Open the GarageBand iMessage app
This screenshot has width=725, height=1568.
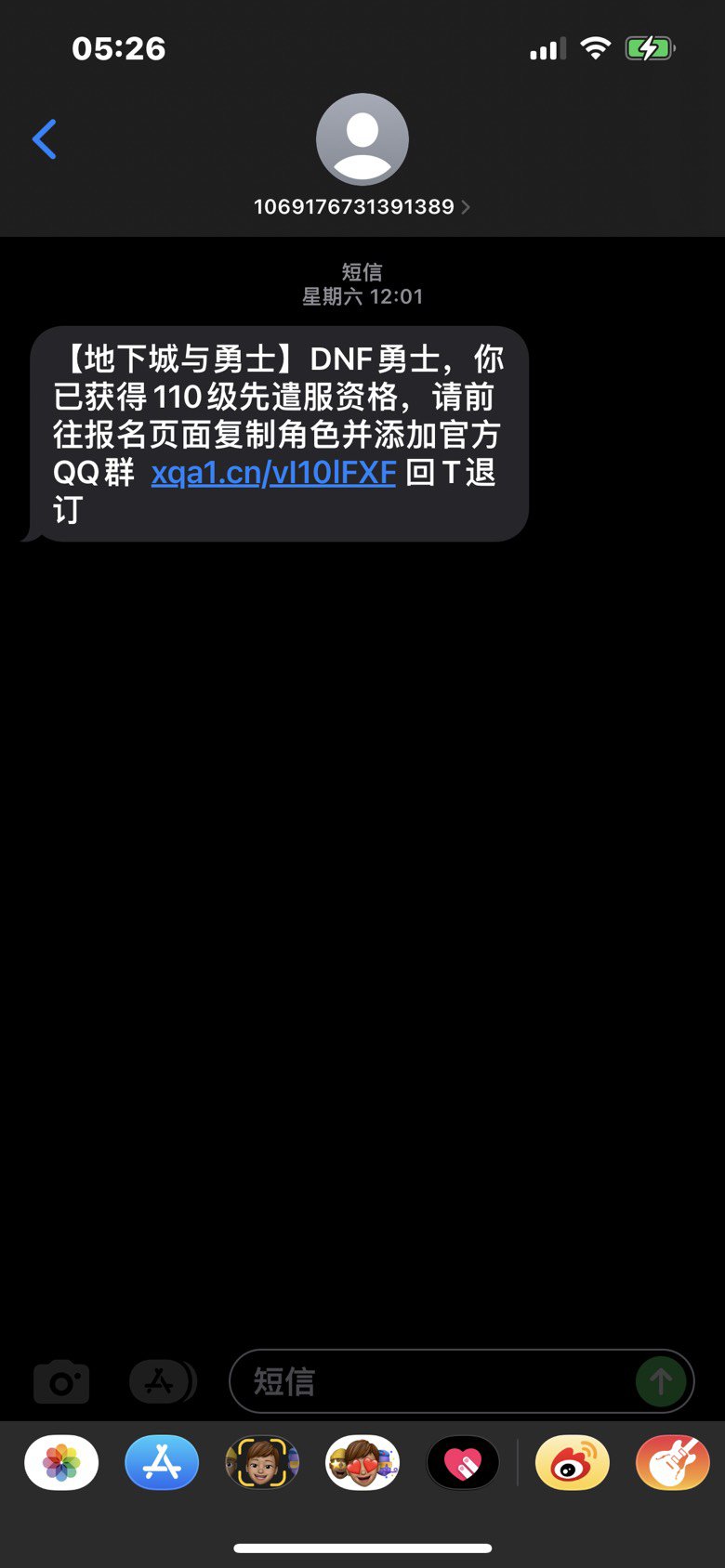(x=673, y=1463)
